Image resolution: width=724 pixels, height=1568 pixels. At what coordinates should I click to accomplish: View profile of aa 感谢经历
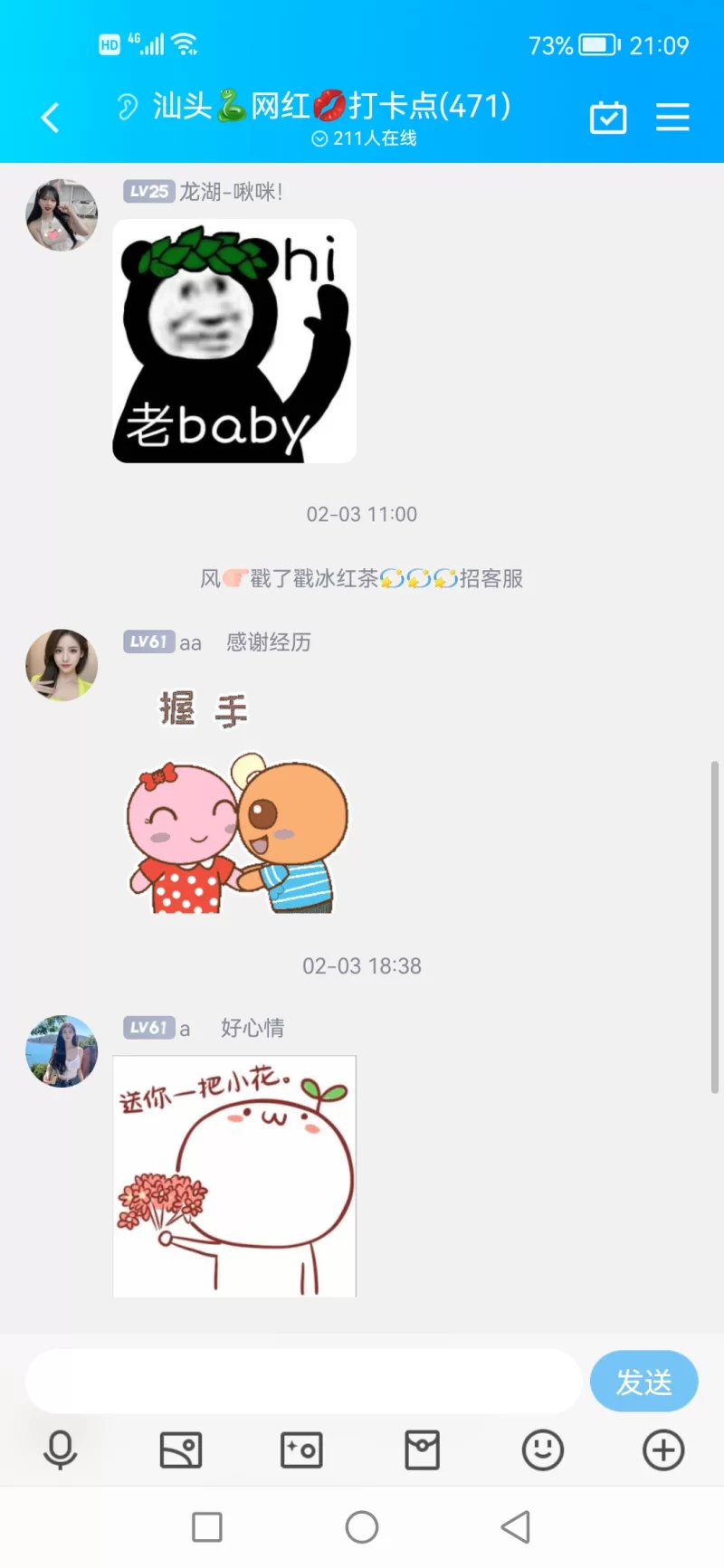[x=62, y=665]
